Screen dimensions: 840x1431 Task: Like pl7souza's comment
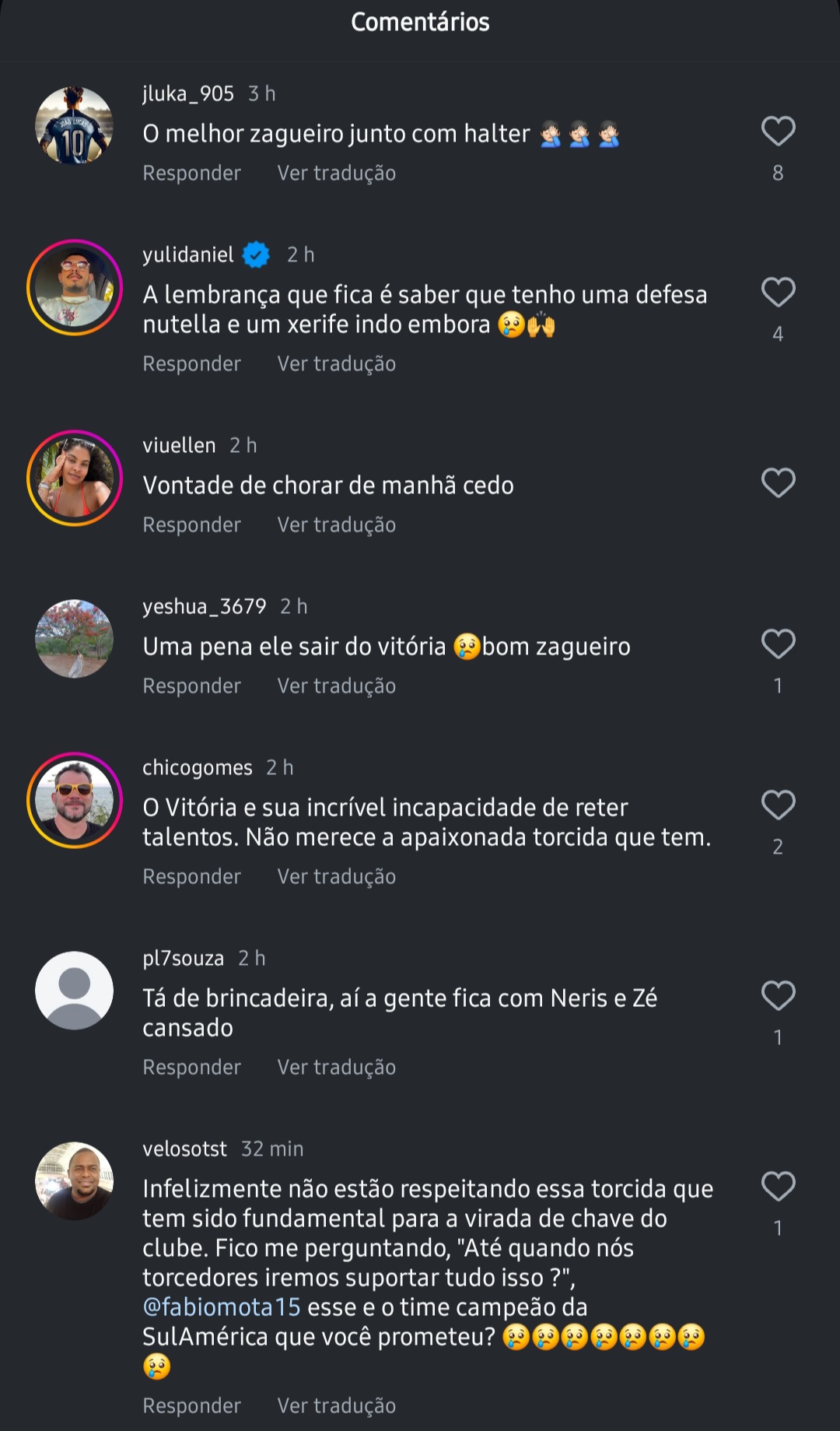778,996
